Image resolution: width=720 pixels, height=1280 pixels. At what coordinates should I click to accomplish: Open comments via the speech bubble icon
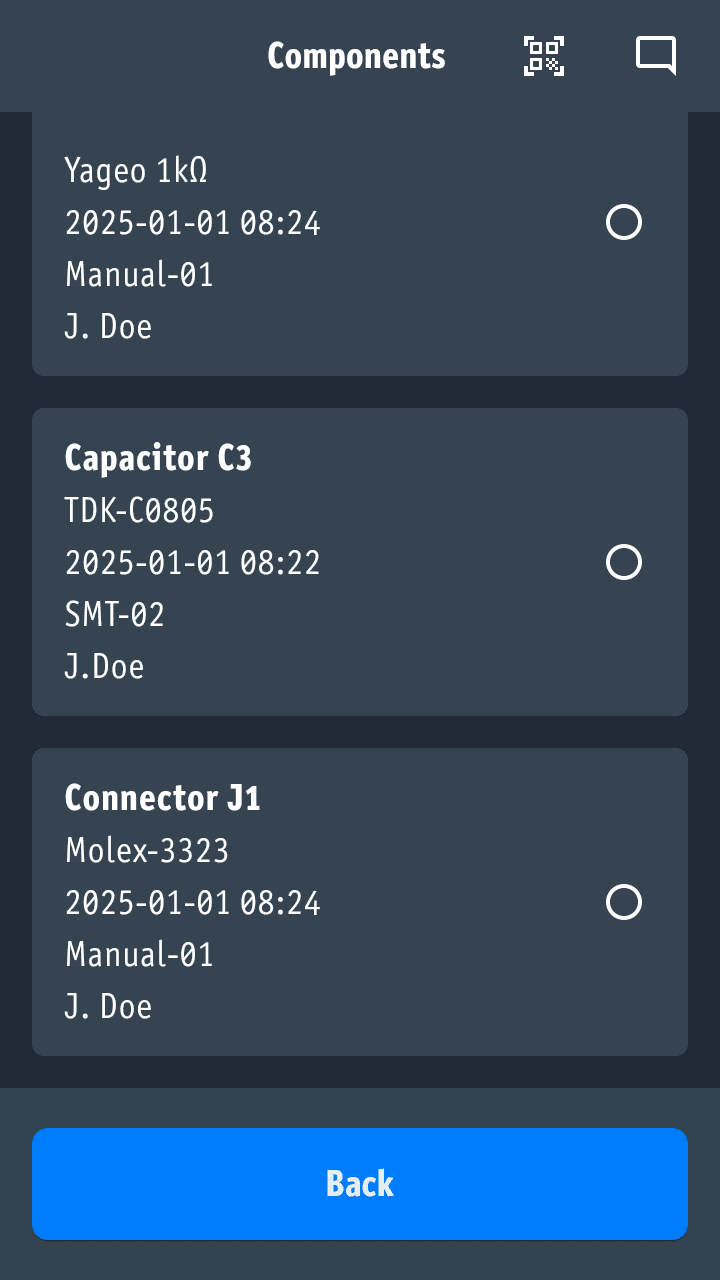[x=656, y=57]
